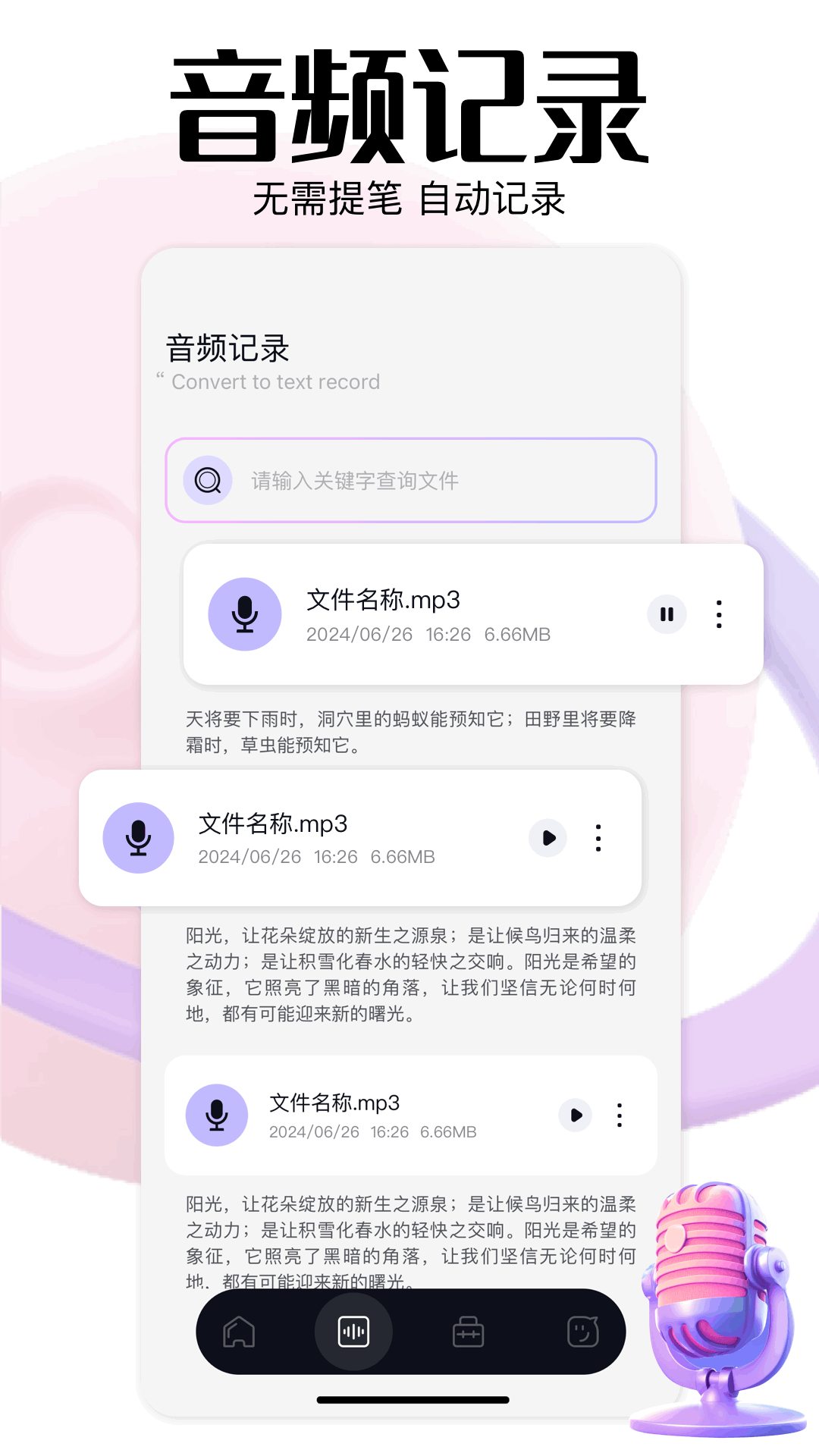
Task: Open the options menu on the second audio card
Action: coord(598,838)
